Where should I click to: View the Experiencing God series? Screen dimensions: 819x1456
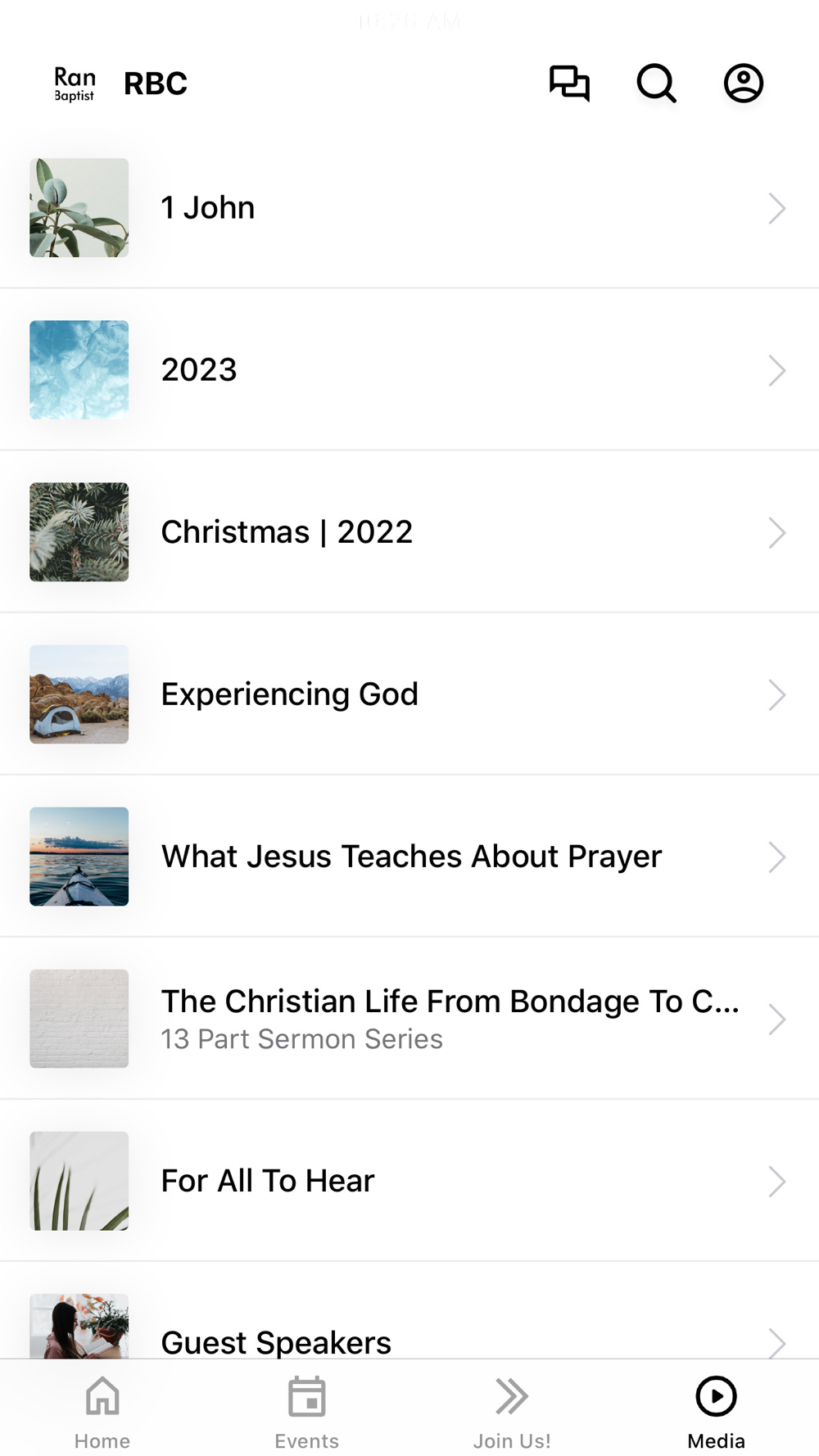(x=409, y=694)
